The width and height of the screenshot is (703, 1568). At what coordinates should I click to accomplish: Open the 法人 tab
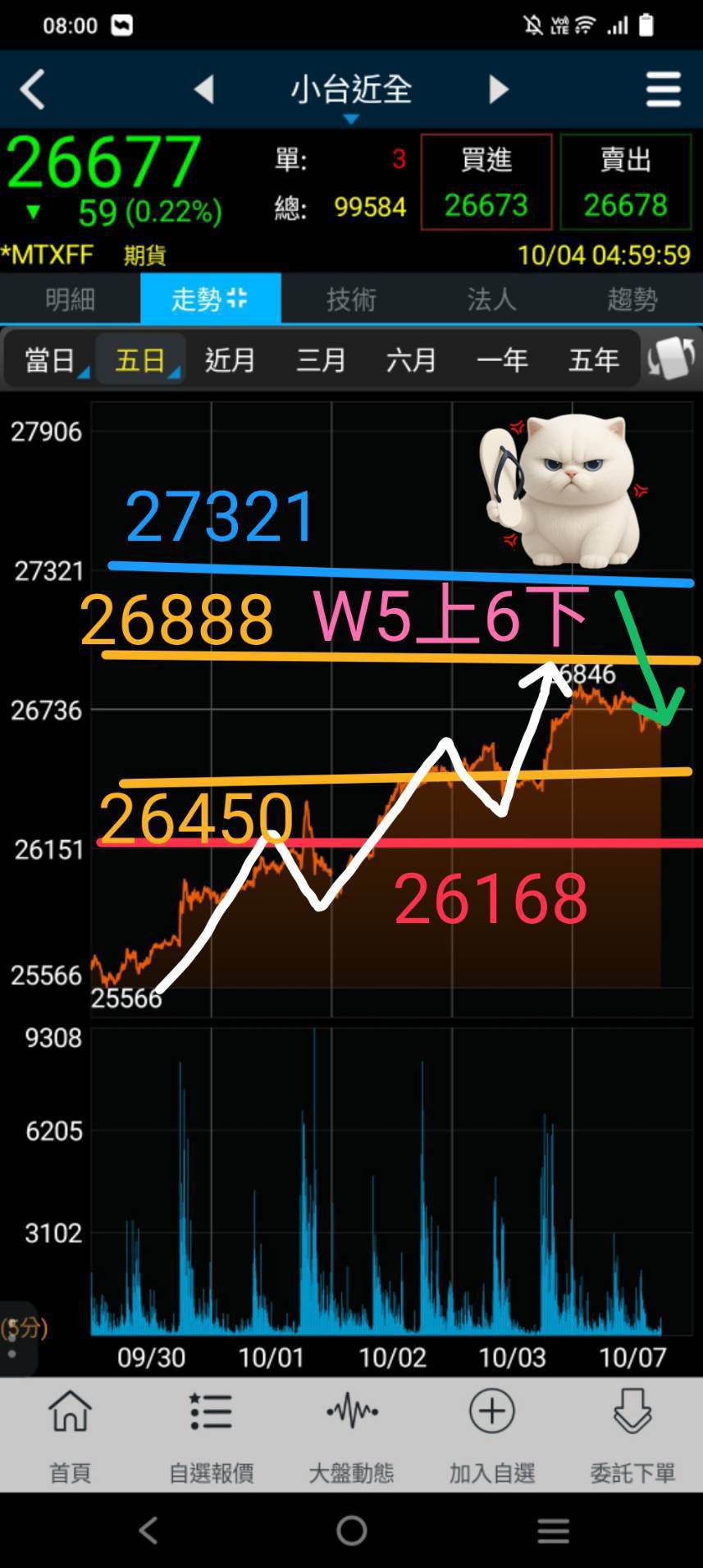pyautogui.click(x=491, y=299)
